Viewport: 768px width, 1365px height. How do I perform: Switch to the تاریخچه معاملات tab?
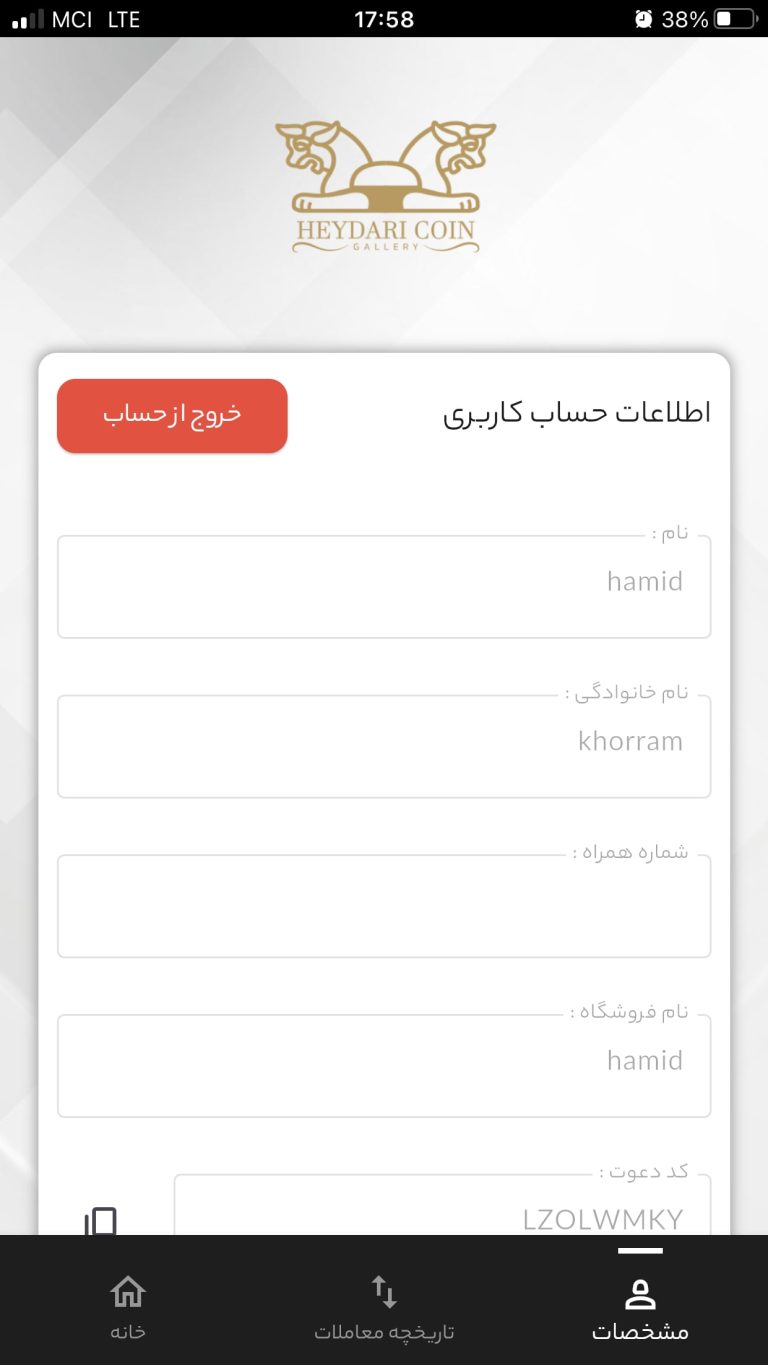(x=384, y=1306)
